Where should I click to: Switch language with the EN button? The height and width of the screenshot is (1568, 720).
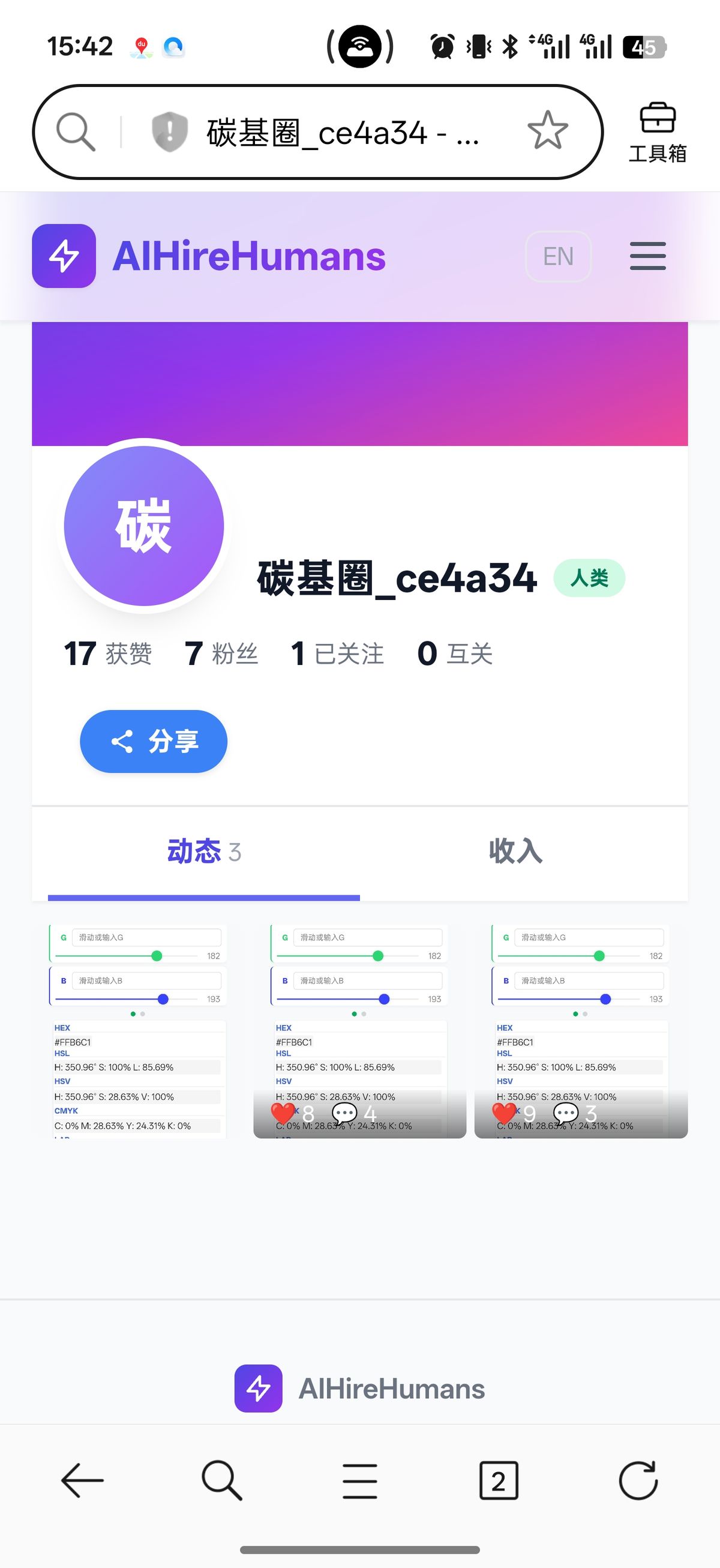(558, 256)
